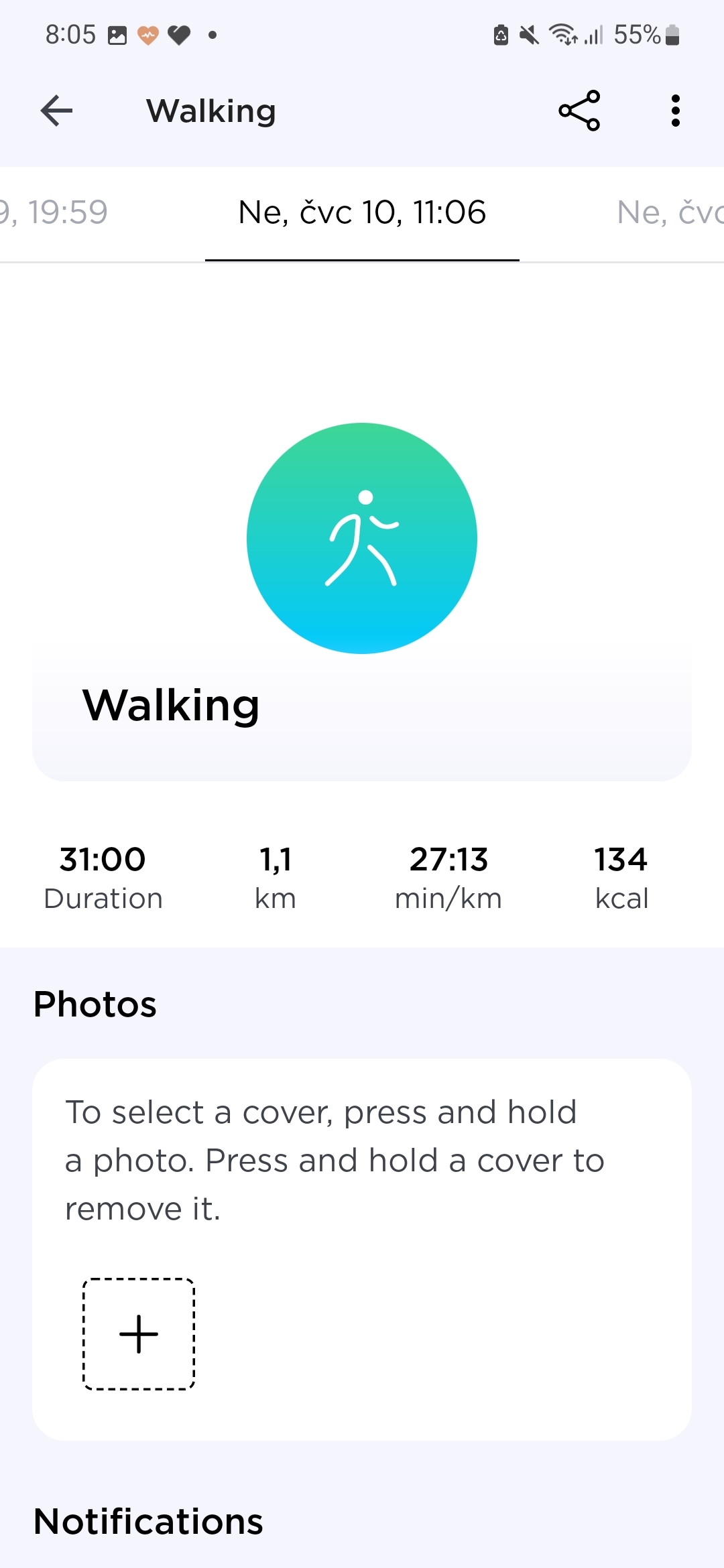
Task: Tap the gallery icon in the status bar
Action: click(x=117, y=34)
